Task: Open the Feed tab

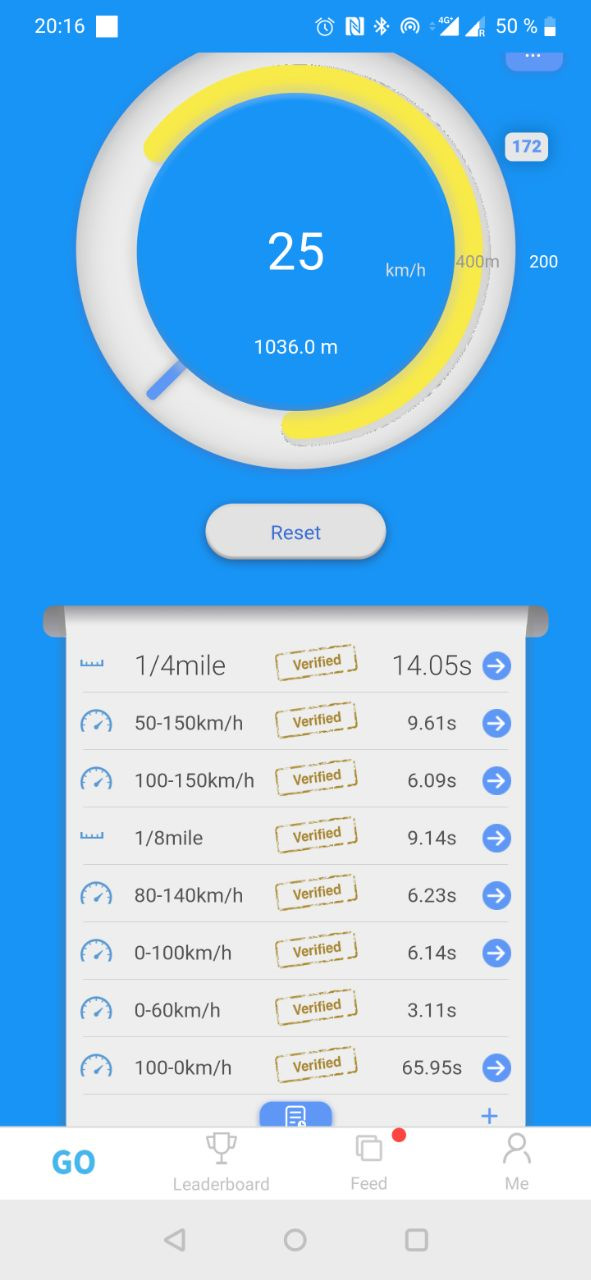Action: coord(369,1162)
